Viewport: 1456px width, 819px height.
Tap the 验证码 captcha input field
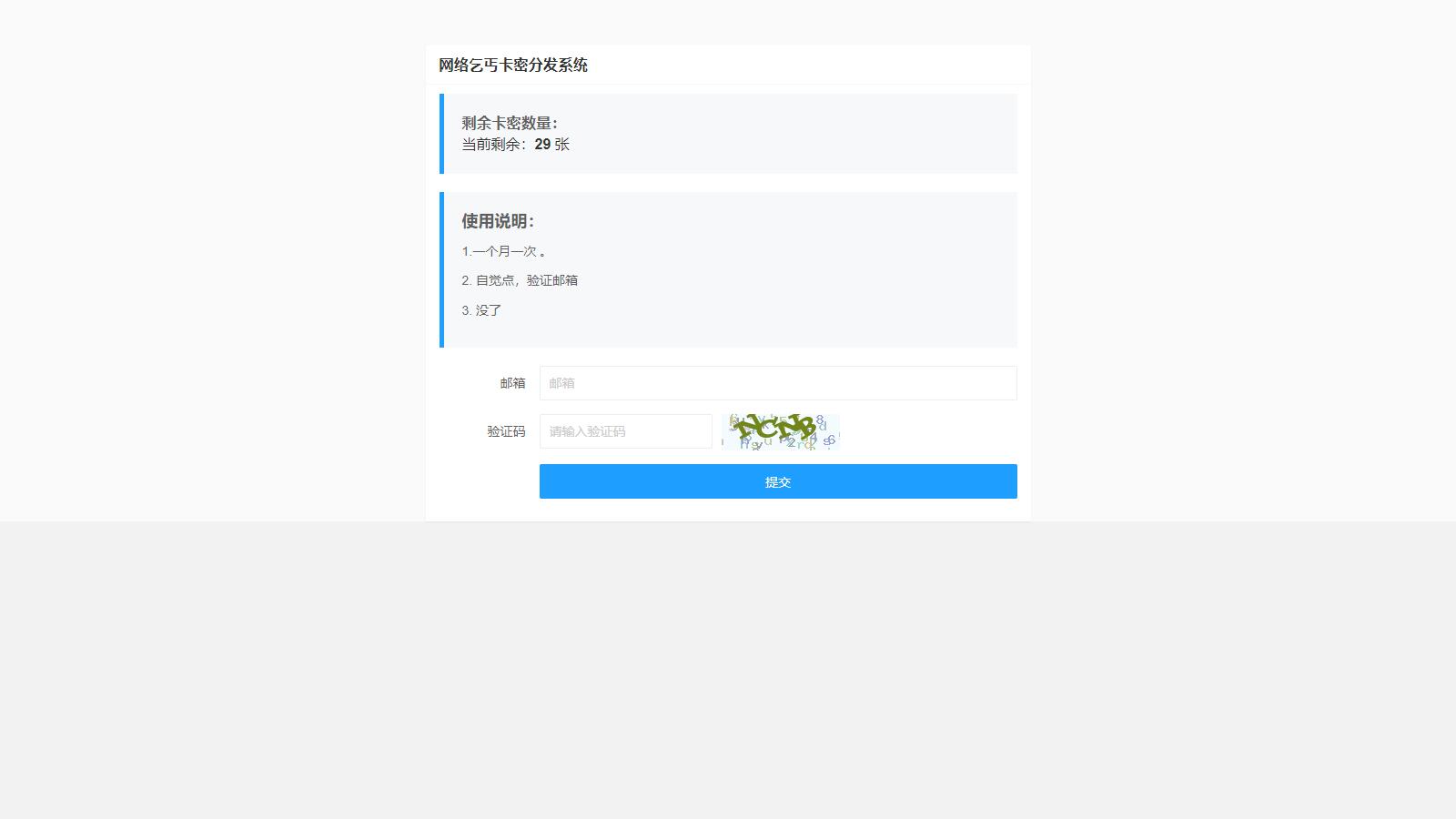(x=625, y=431)
